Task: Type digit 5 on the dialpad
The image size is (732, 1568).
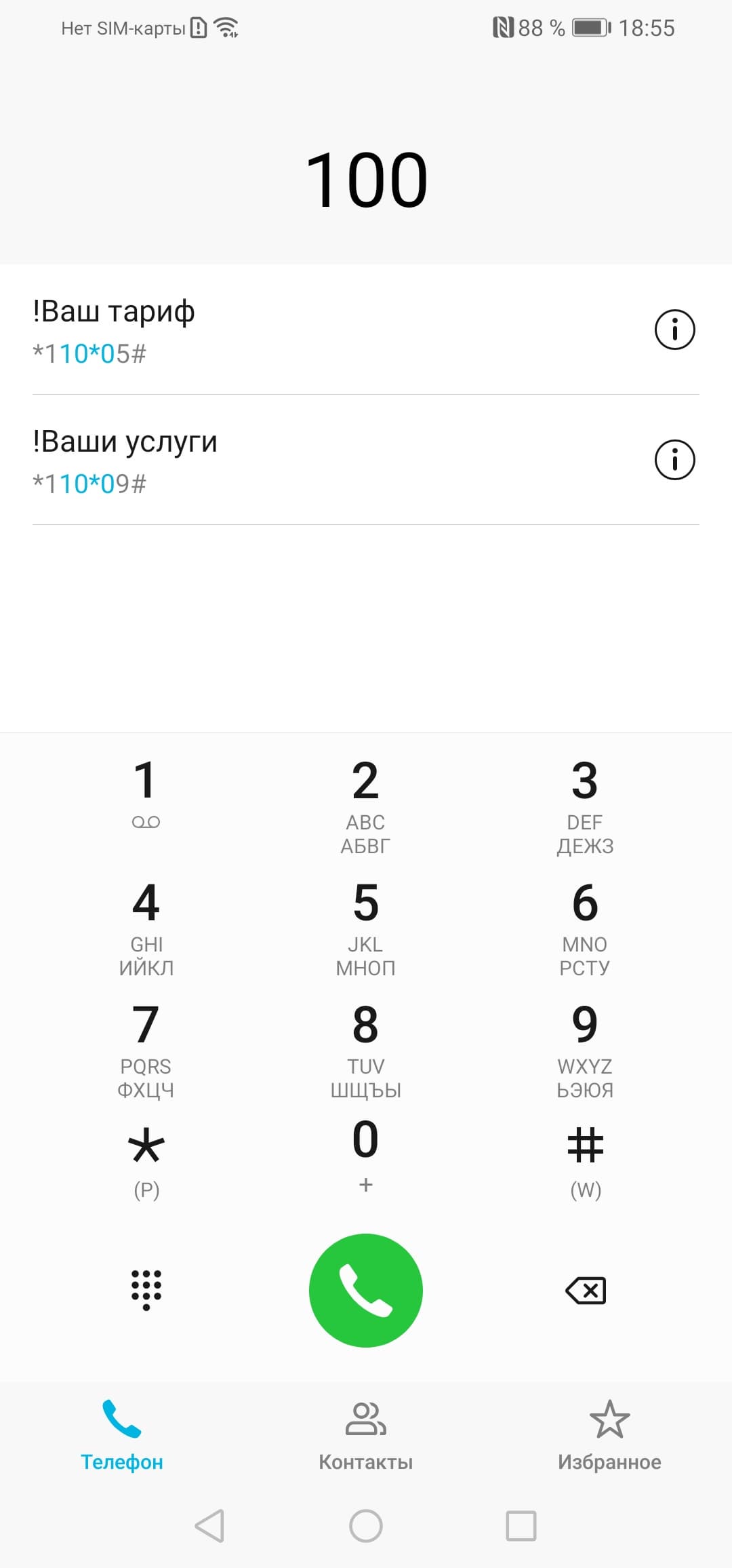Action: (365, 927)
